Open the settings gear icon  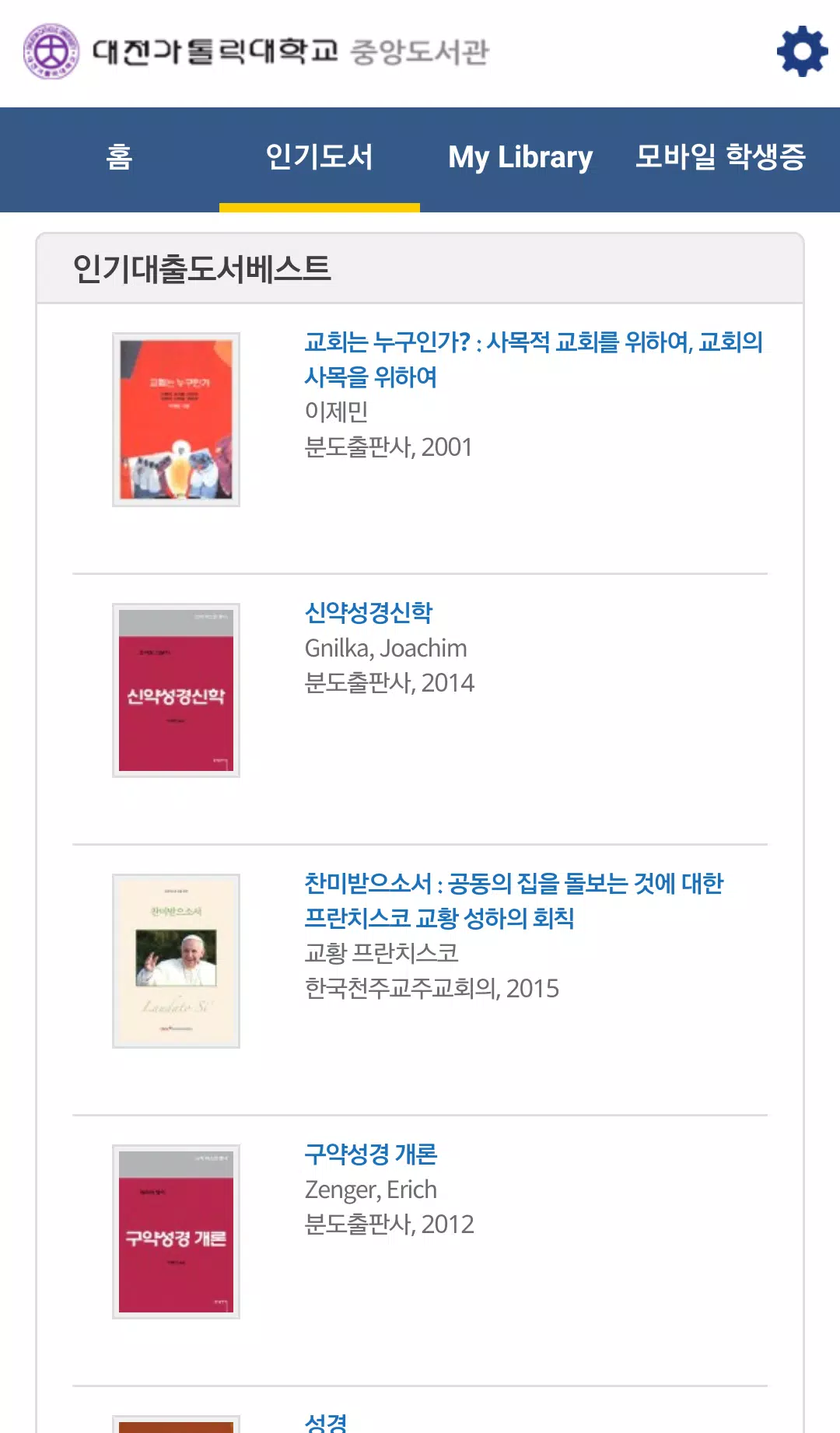(802, 51)
